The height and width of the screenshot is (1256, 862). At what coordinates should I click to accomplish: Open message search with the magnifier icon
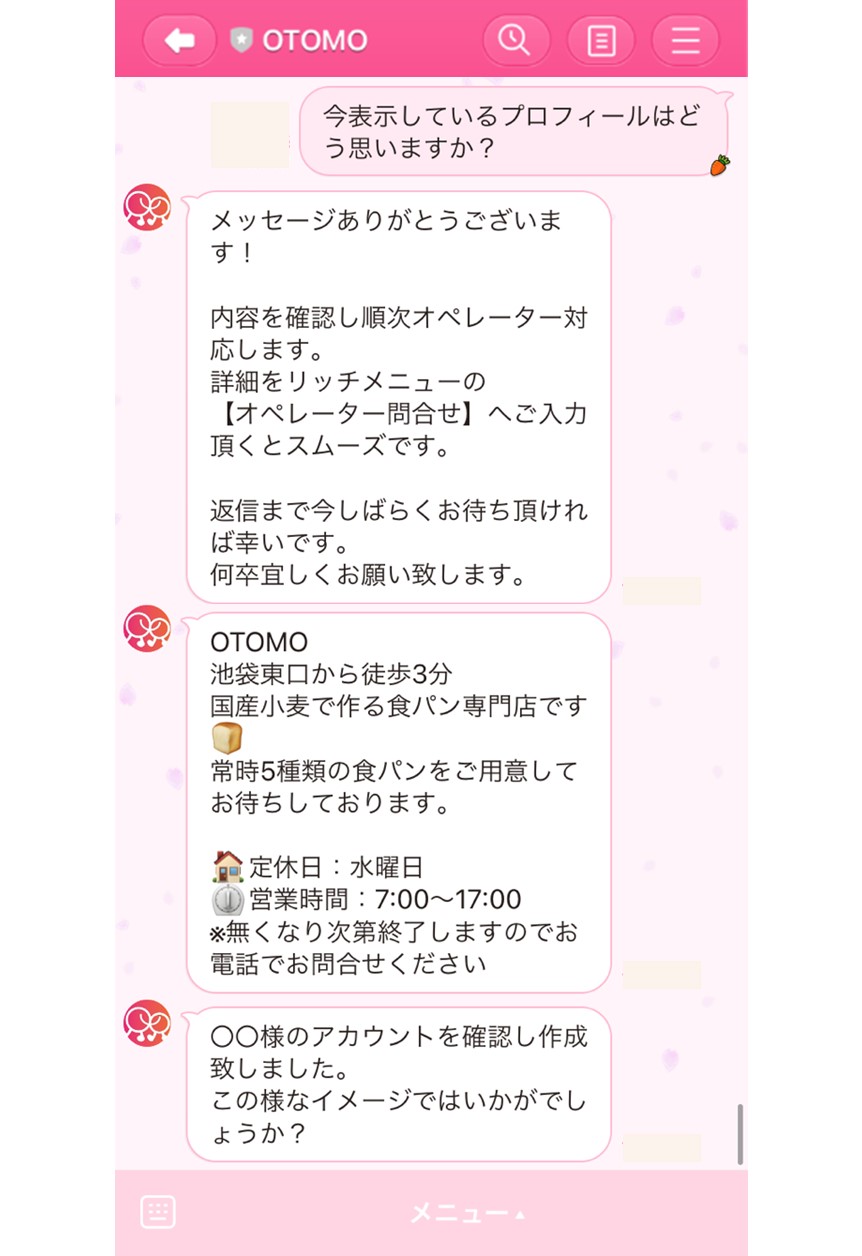516,40
